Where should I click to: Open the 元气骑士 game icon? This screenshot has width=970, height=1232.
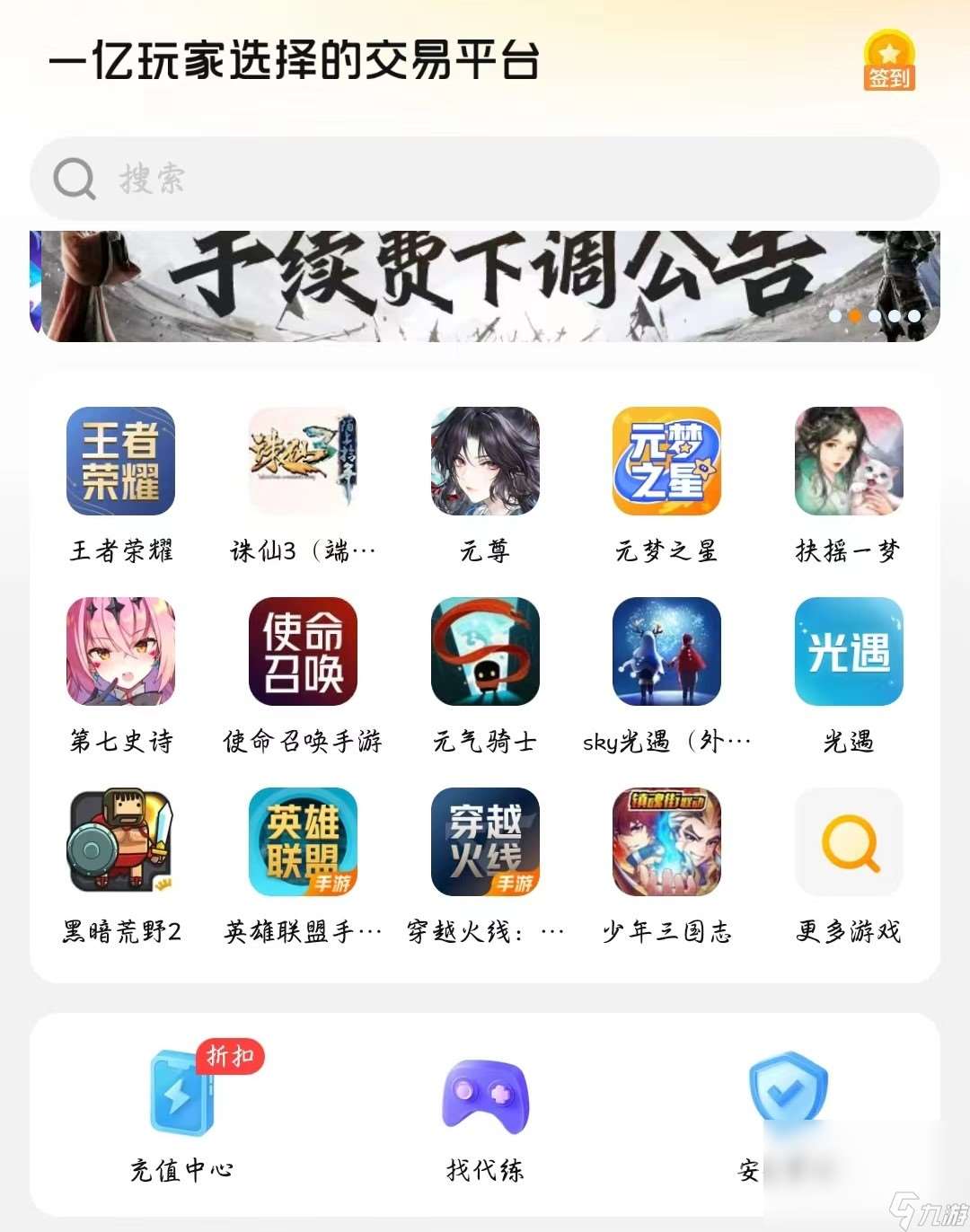point(483,652)
